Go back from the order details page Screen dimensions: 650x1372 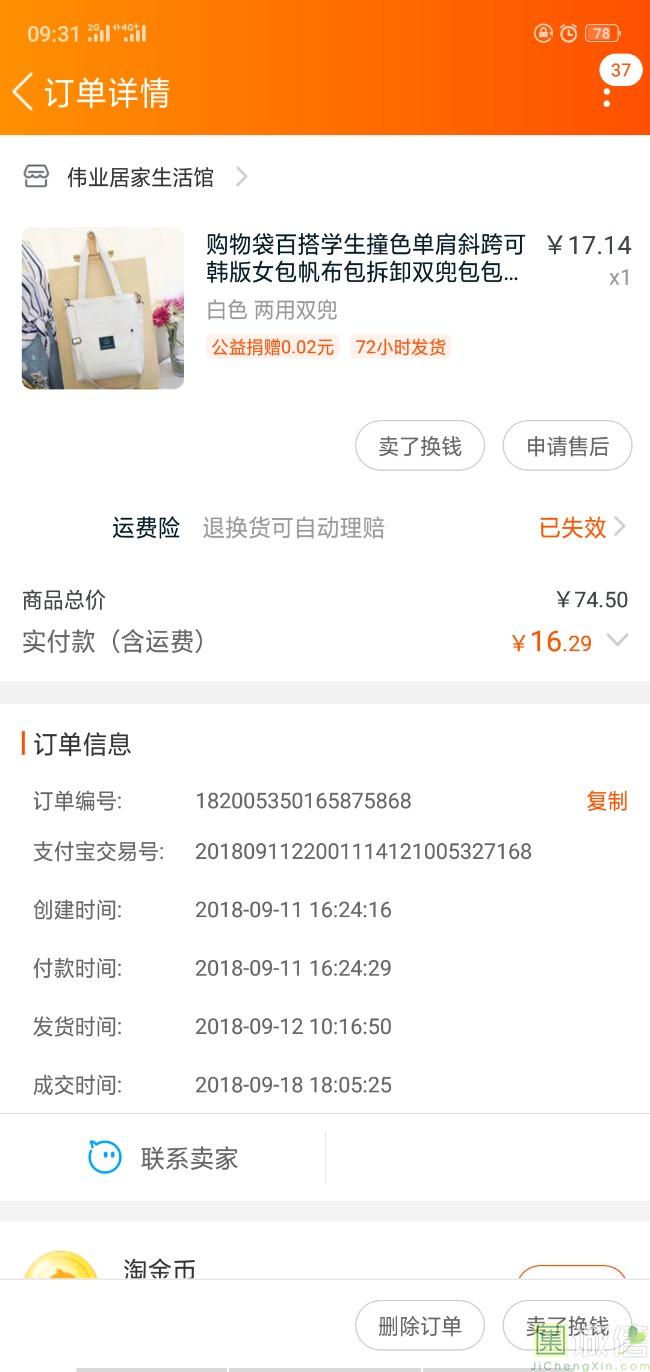[23, 92]
